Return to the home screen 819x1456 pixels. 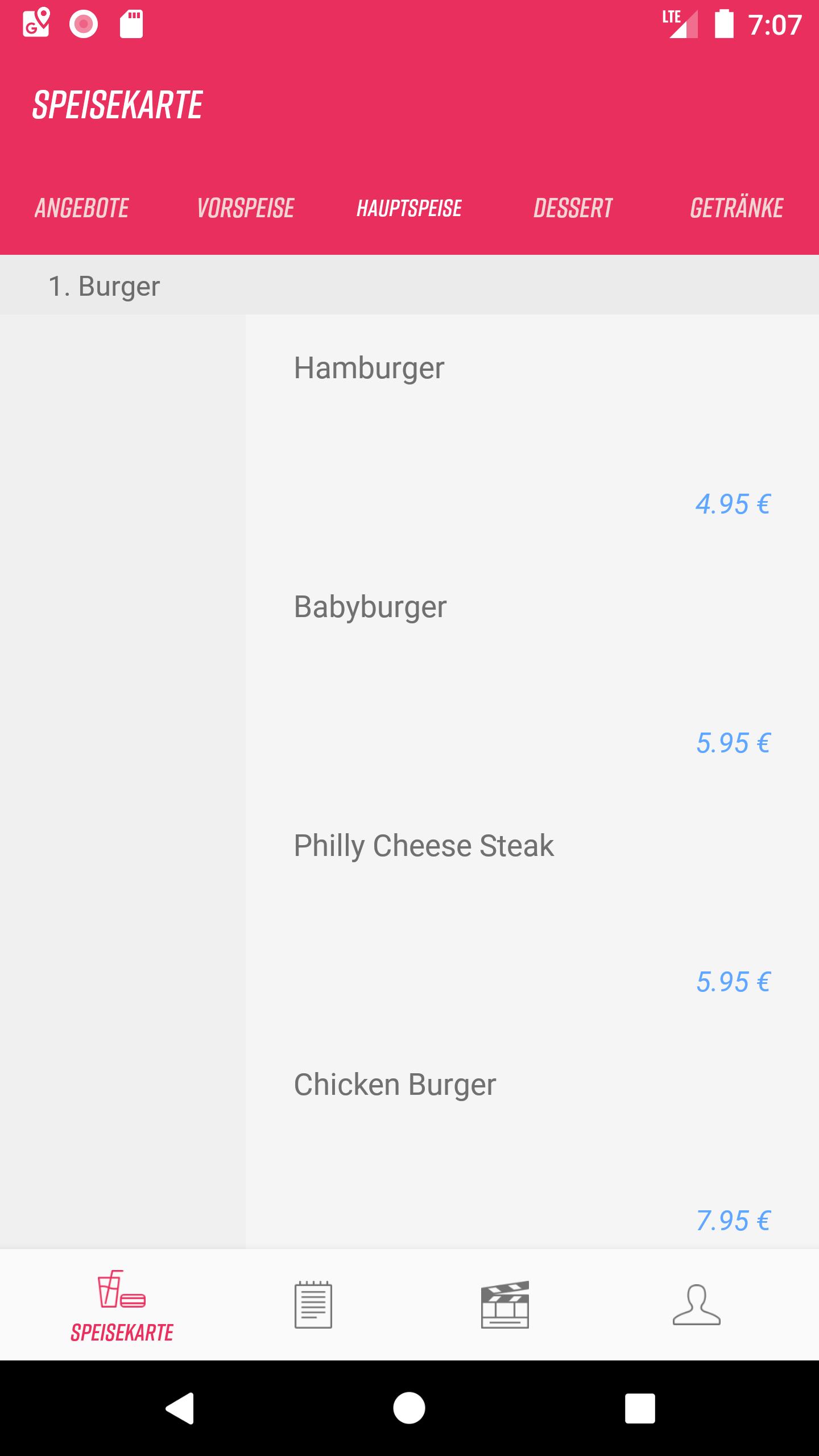click(x=409, y=1408)
